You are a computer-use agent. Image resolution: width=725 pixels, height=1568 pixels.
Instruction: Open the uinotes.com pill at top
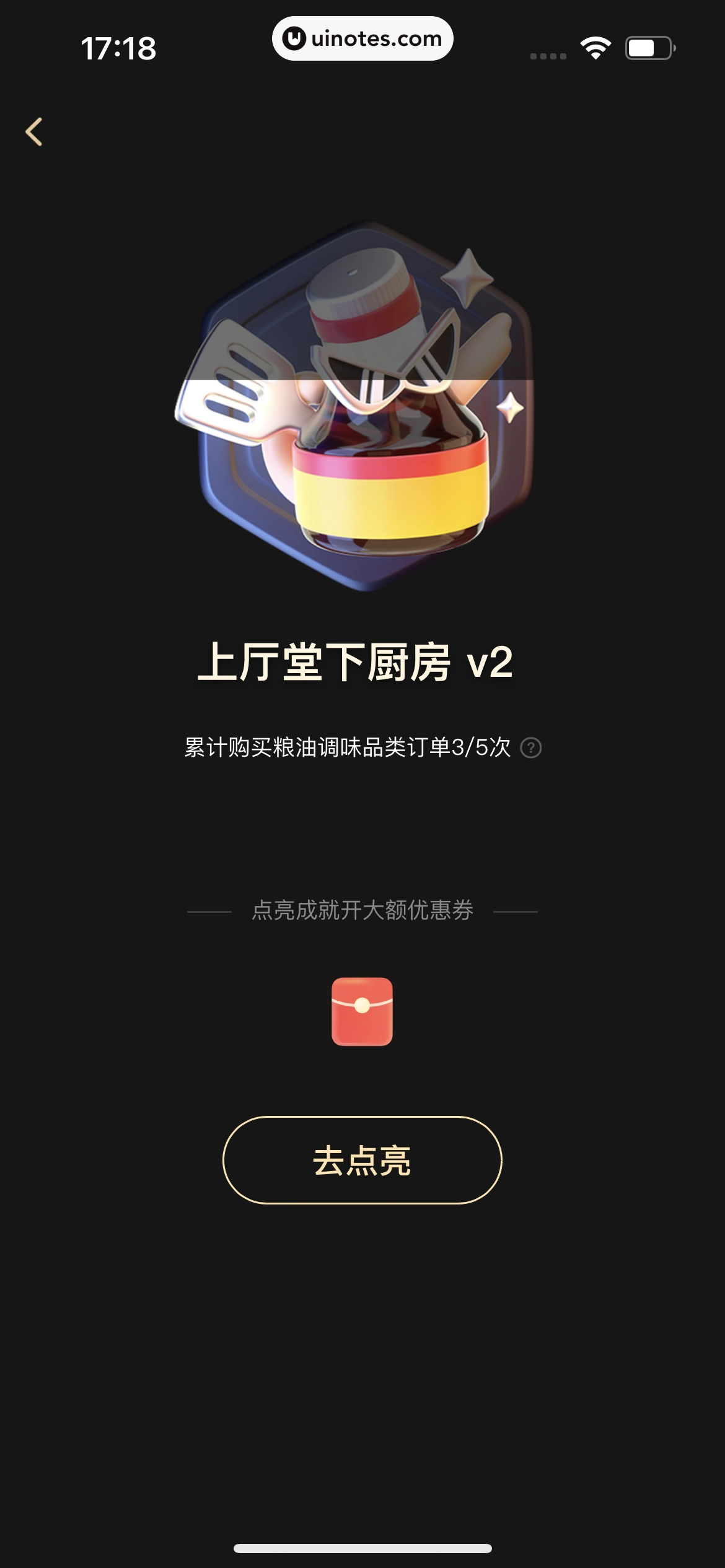click(362, 39)
